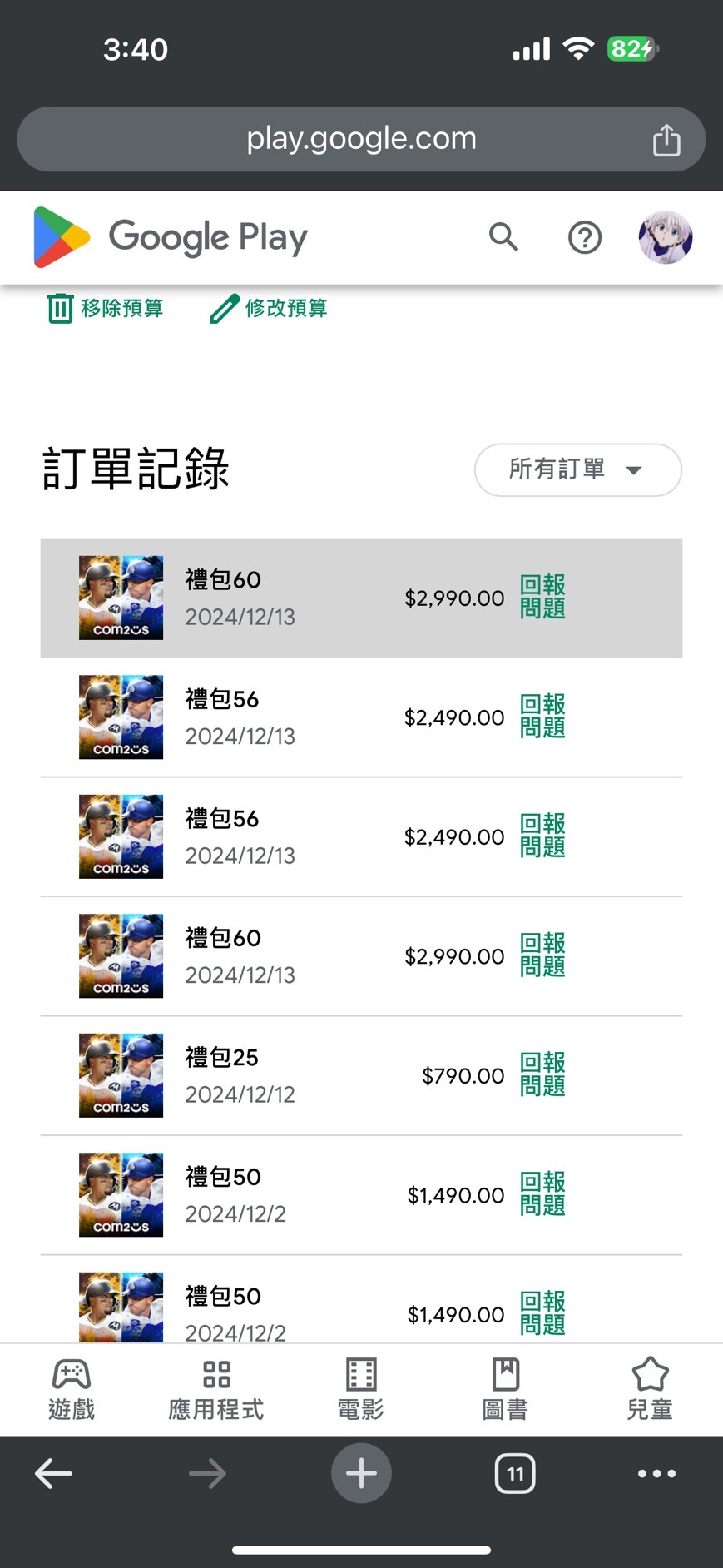This screenshot has height=1568, width=723.
Task: Tap the Google Play logo to go home
Action: [171, 238]
